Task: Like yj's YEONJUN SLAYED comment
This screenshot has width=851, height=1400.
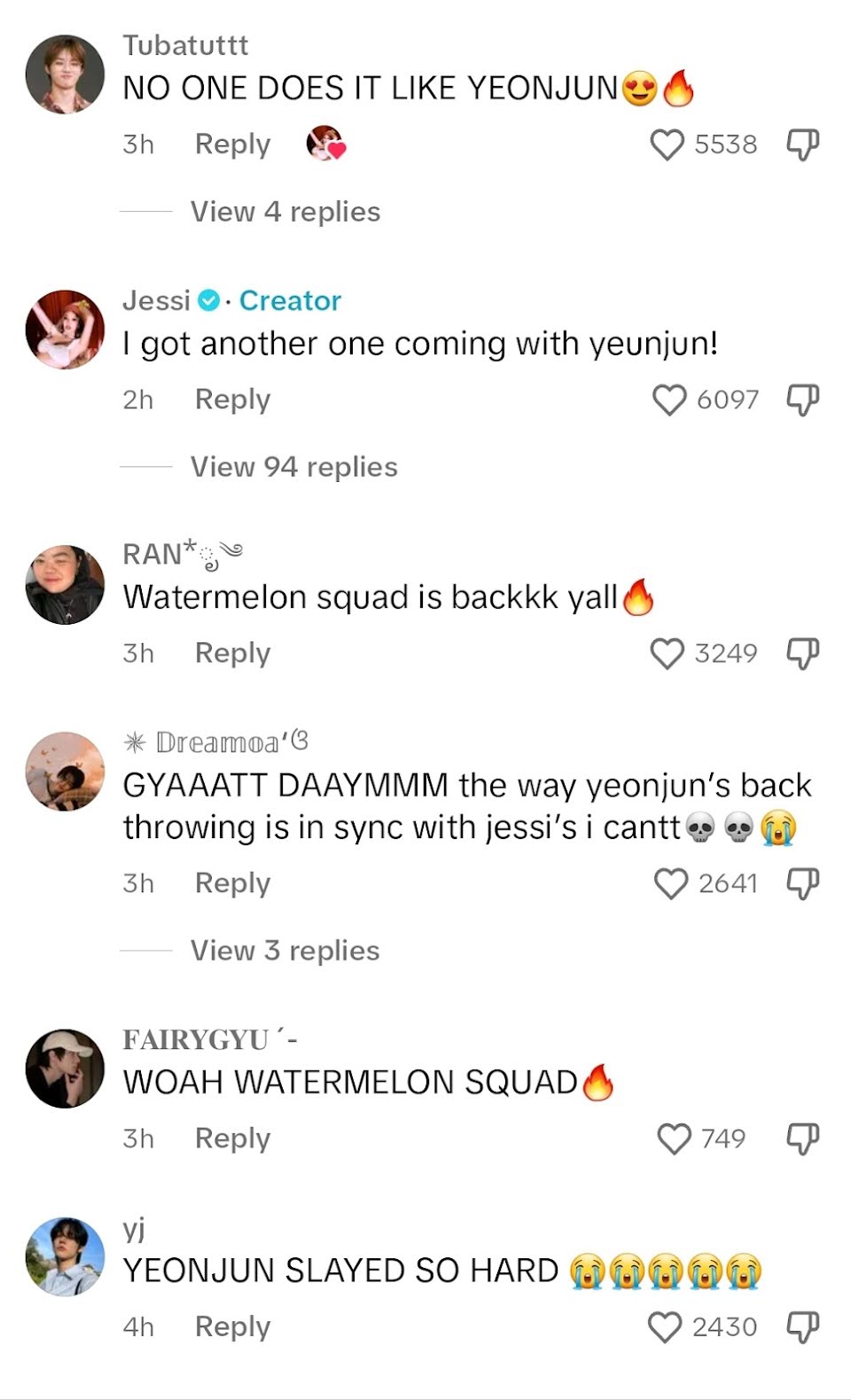Action: point(665,1327)
